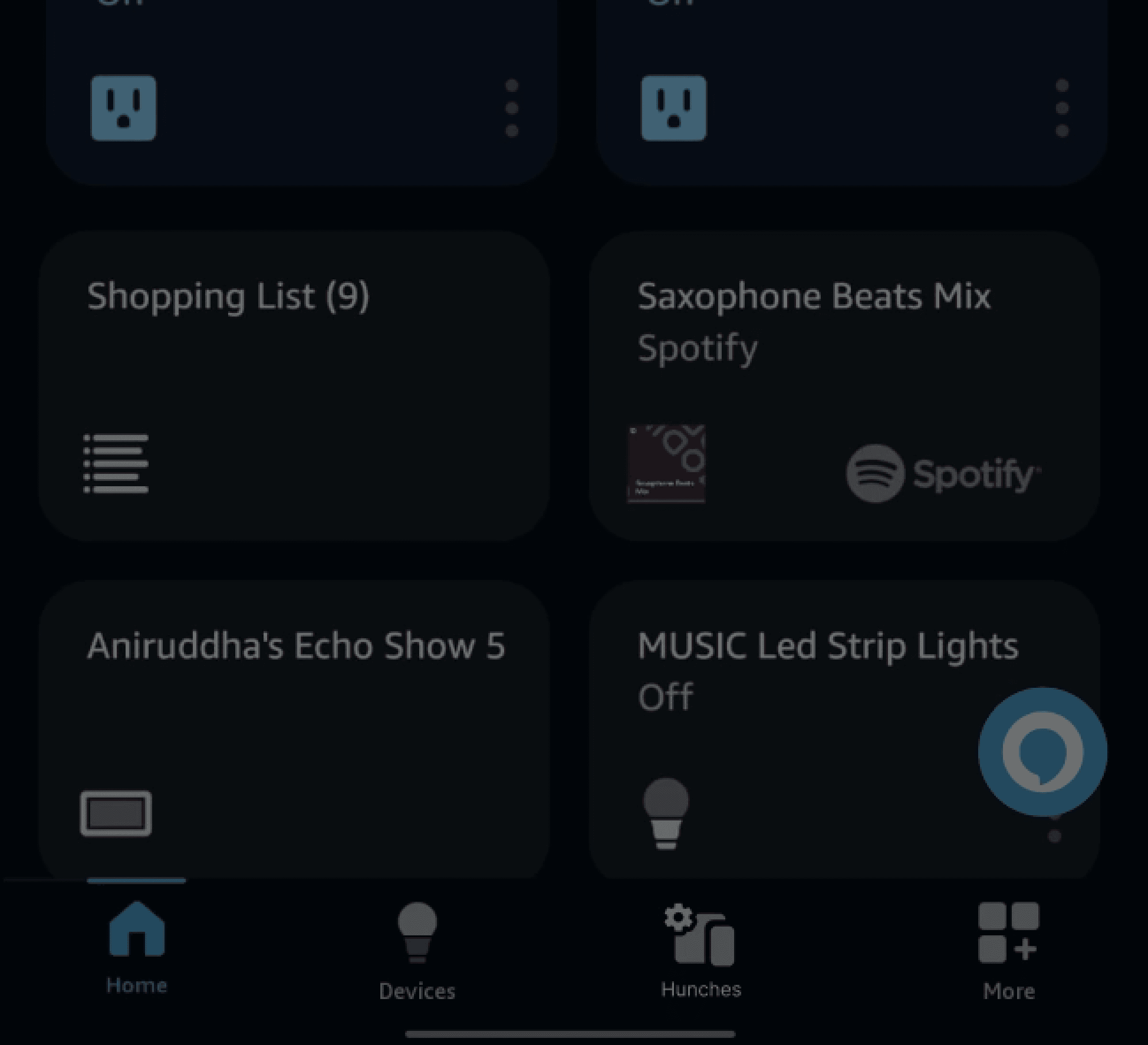Open the Saxophone Beats Mix Spotify card
This screenshot has width=1148, height=1045.
click(844, 386)
